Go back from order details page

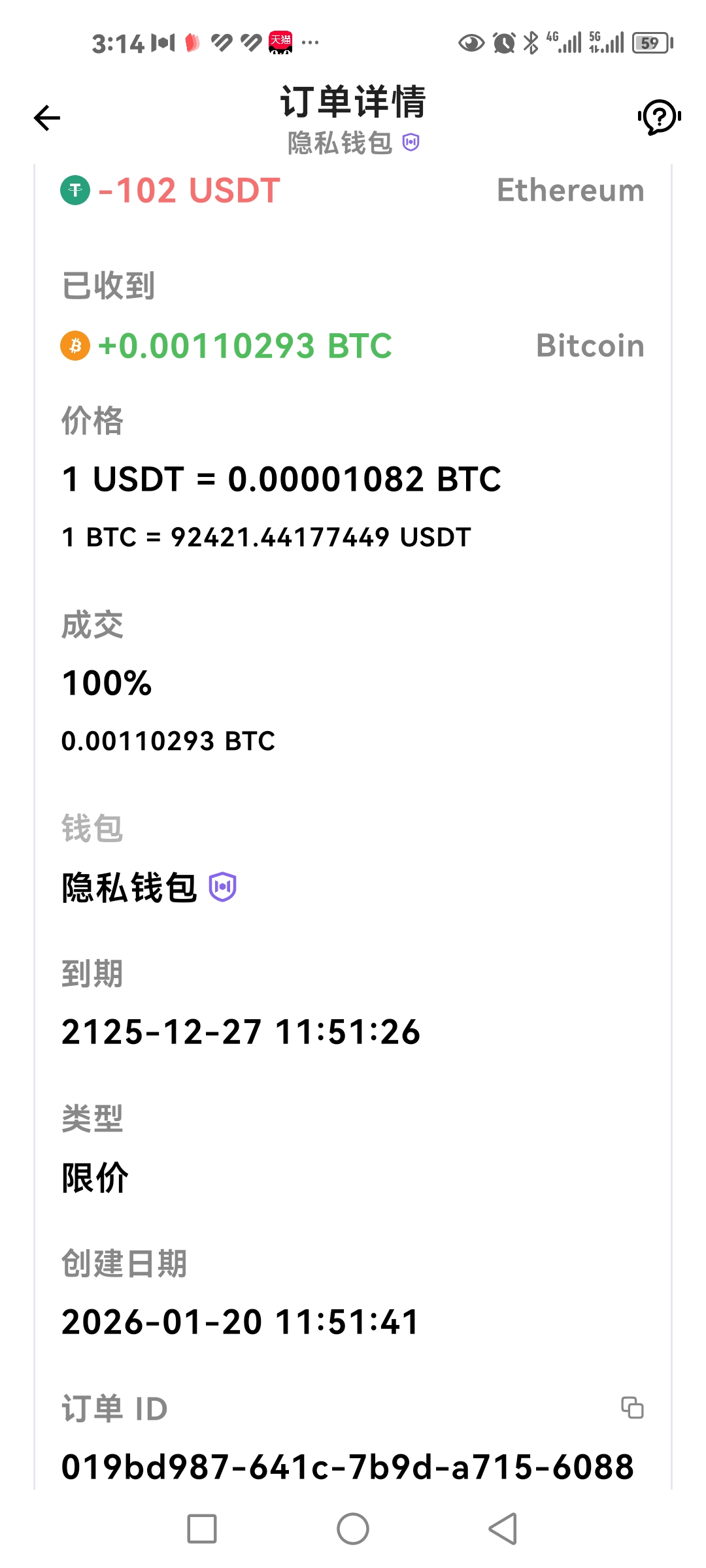(47, 118)
